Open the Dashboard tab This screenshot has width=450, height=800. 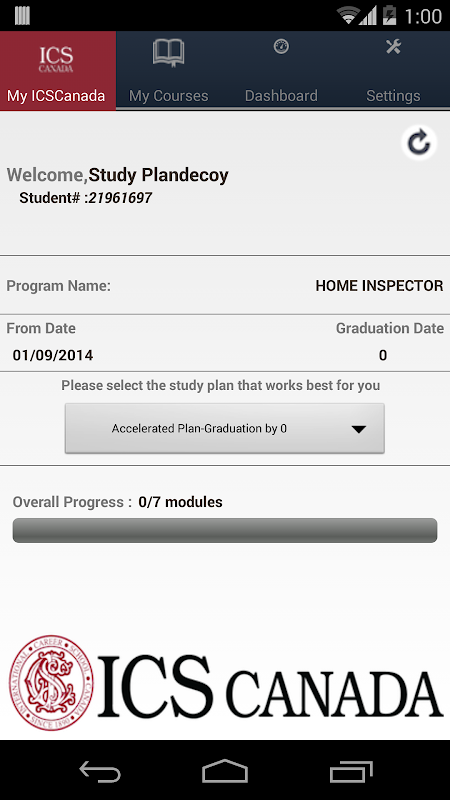[x=281, y=70]
